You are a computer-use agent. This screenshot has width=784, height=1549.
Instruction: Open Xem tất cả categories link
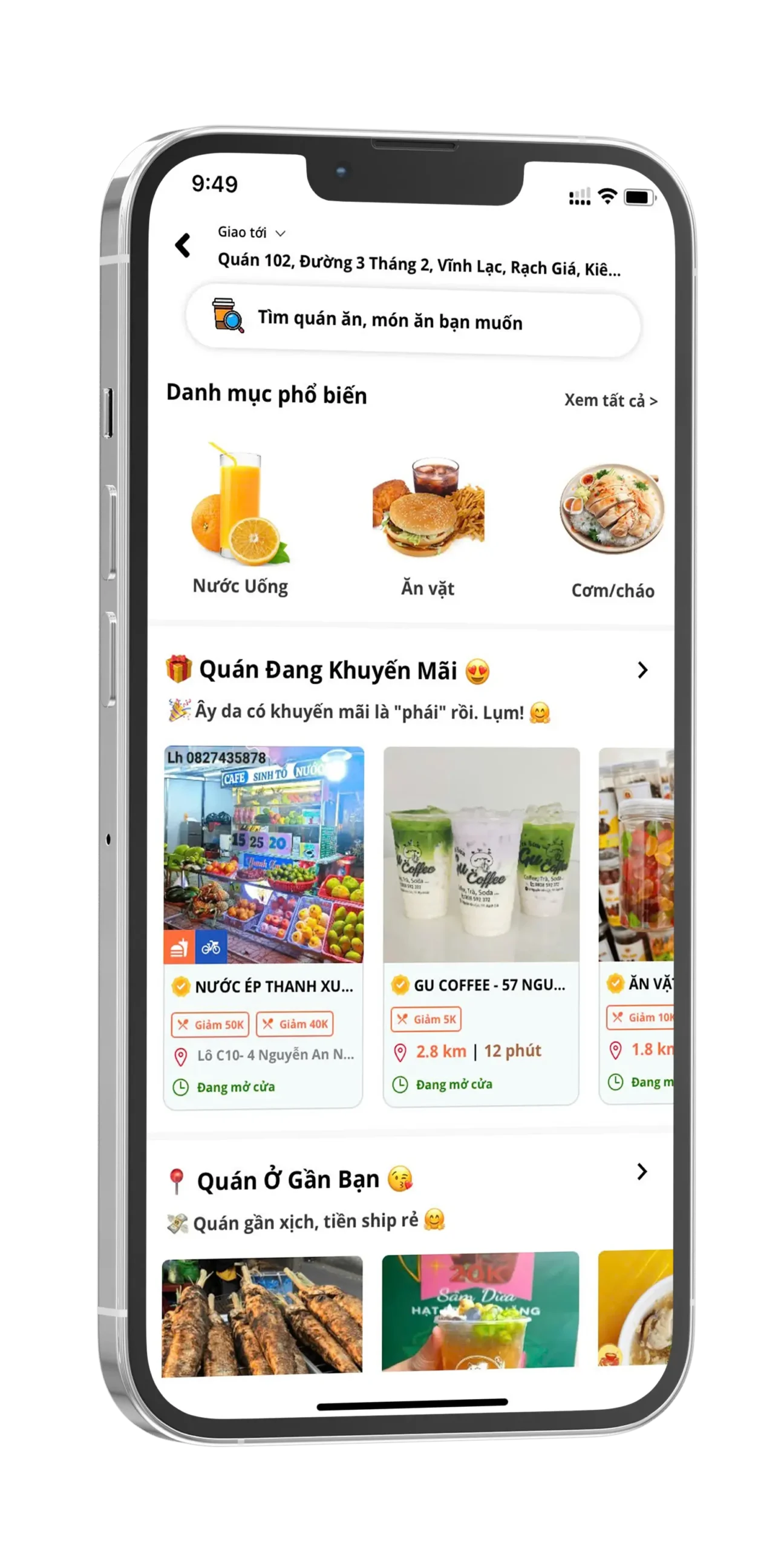click(610, 401)
